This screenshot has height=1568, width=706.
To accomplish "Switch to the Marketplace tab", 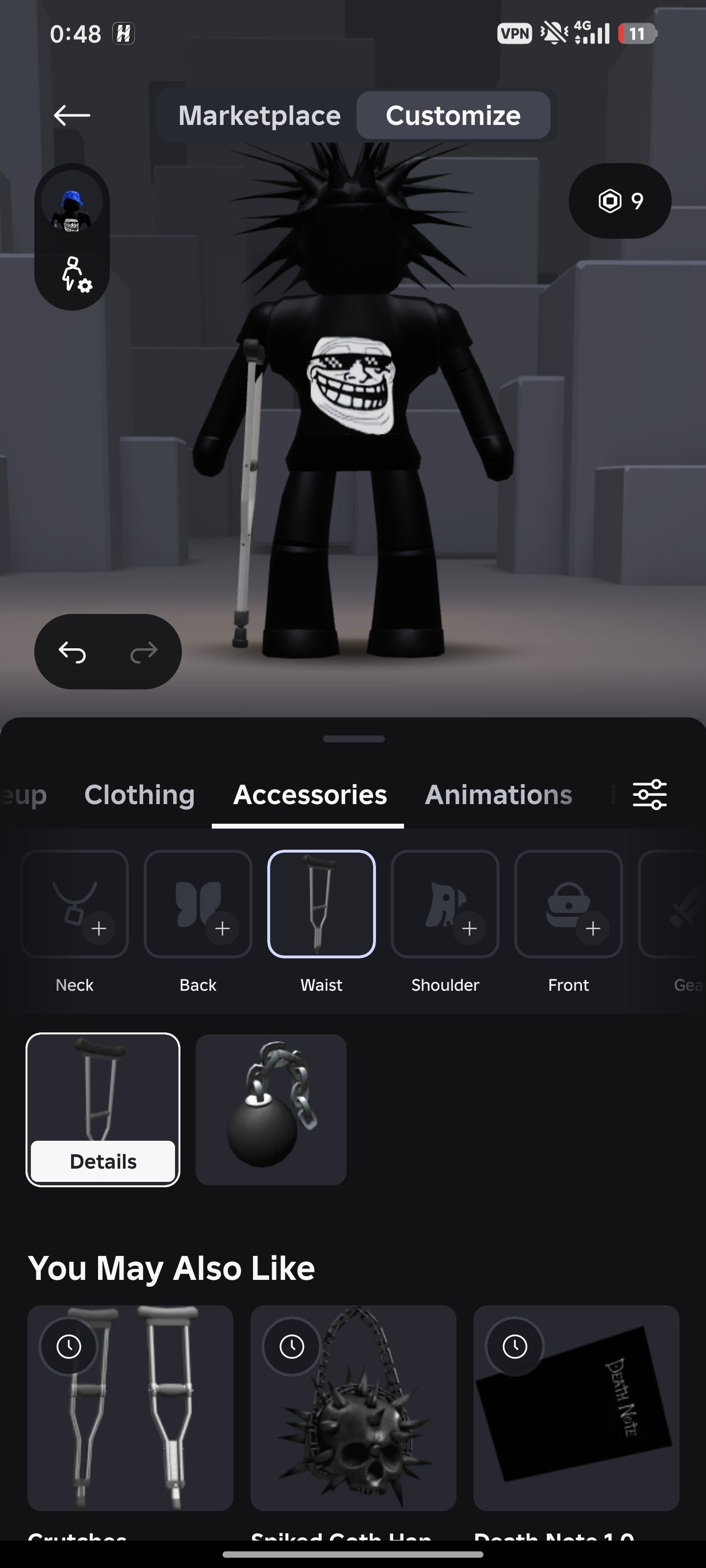I will tap(259, 116).
